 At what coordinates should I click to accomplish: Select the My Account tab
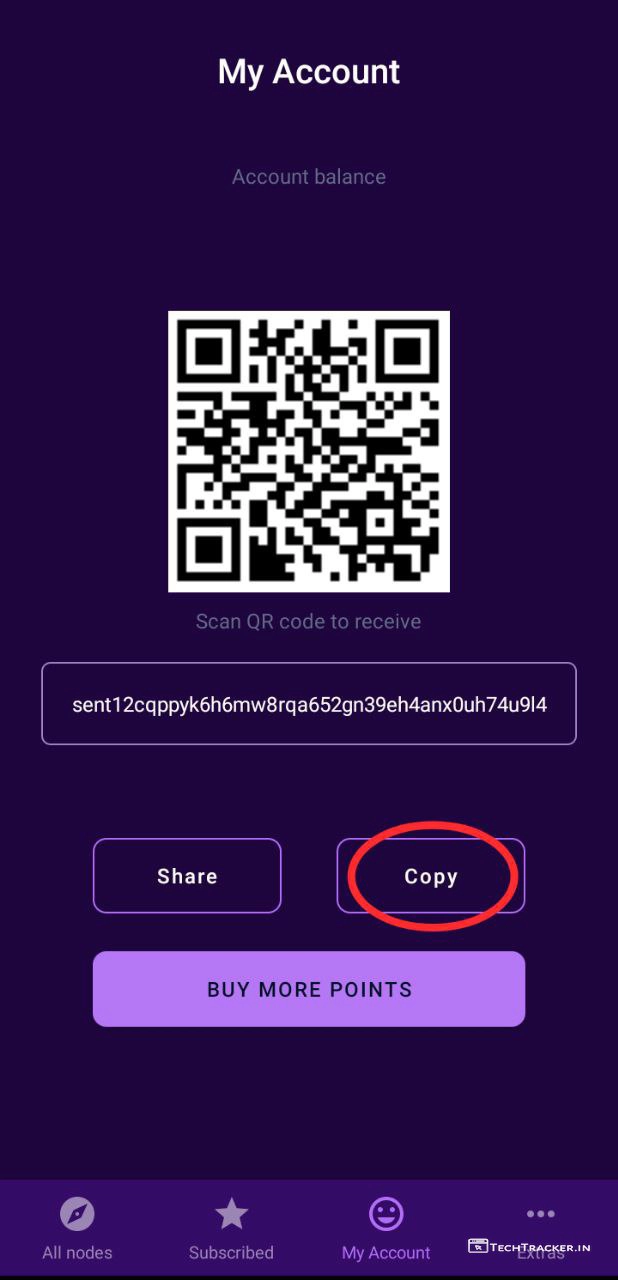[386, 1230]
